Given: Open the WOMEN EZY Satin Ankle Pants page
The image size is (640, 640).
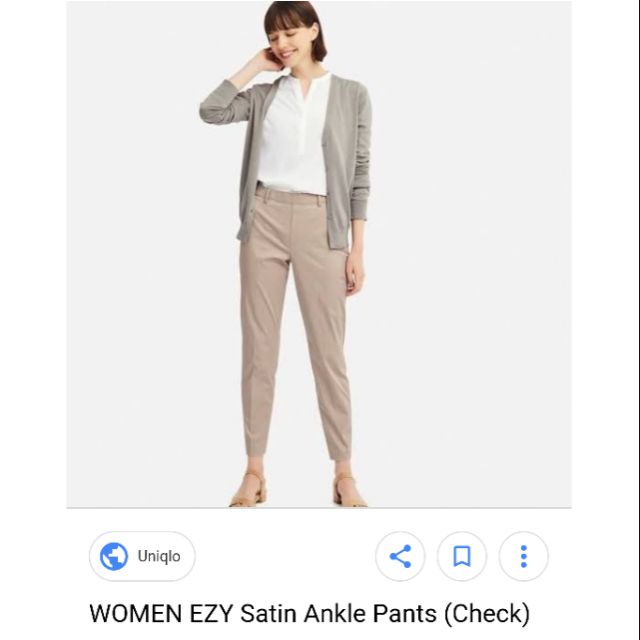Looking at the screenshot, I should (x=309, y=612).
